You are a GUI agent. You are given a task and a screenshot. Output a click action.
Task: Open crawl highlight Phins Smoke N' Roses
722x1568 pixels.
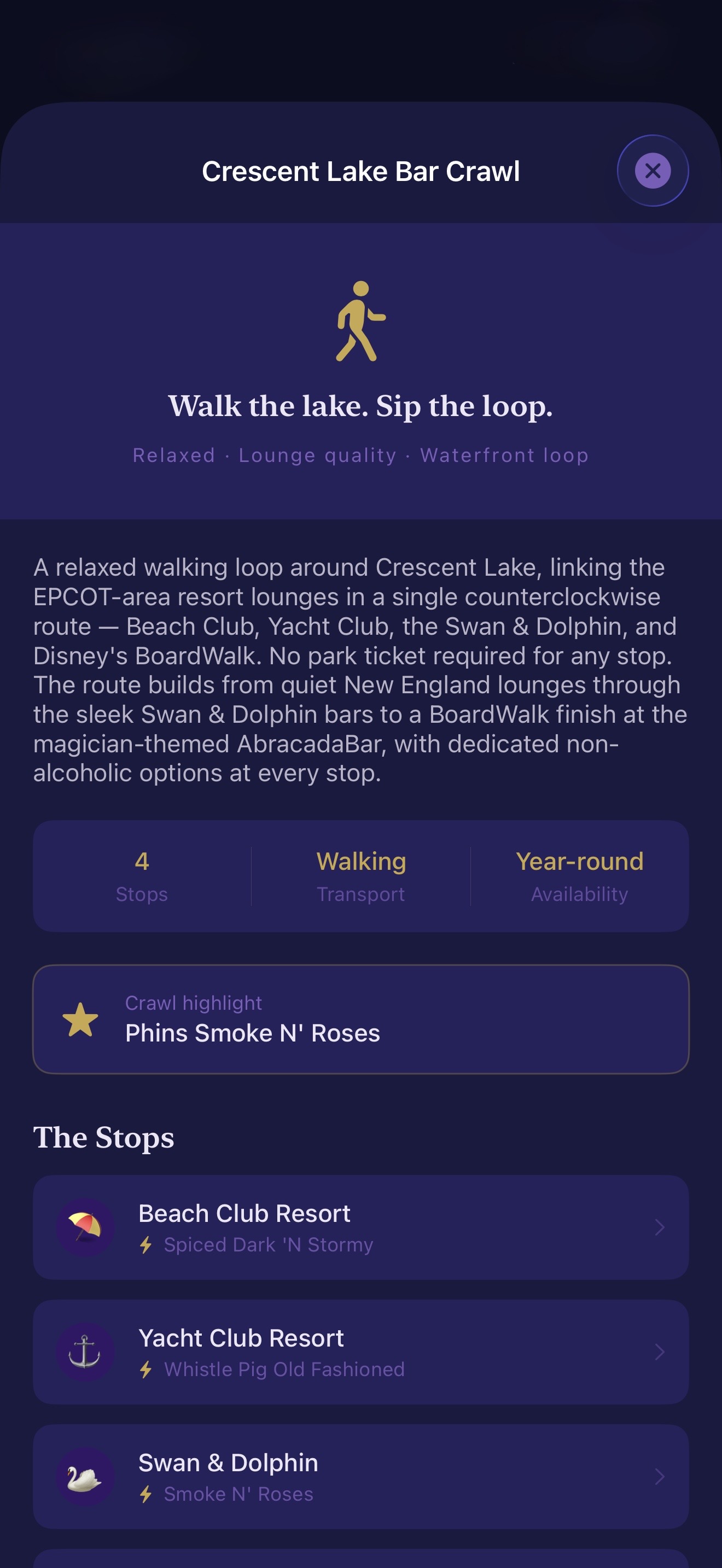361,1019
